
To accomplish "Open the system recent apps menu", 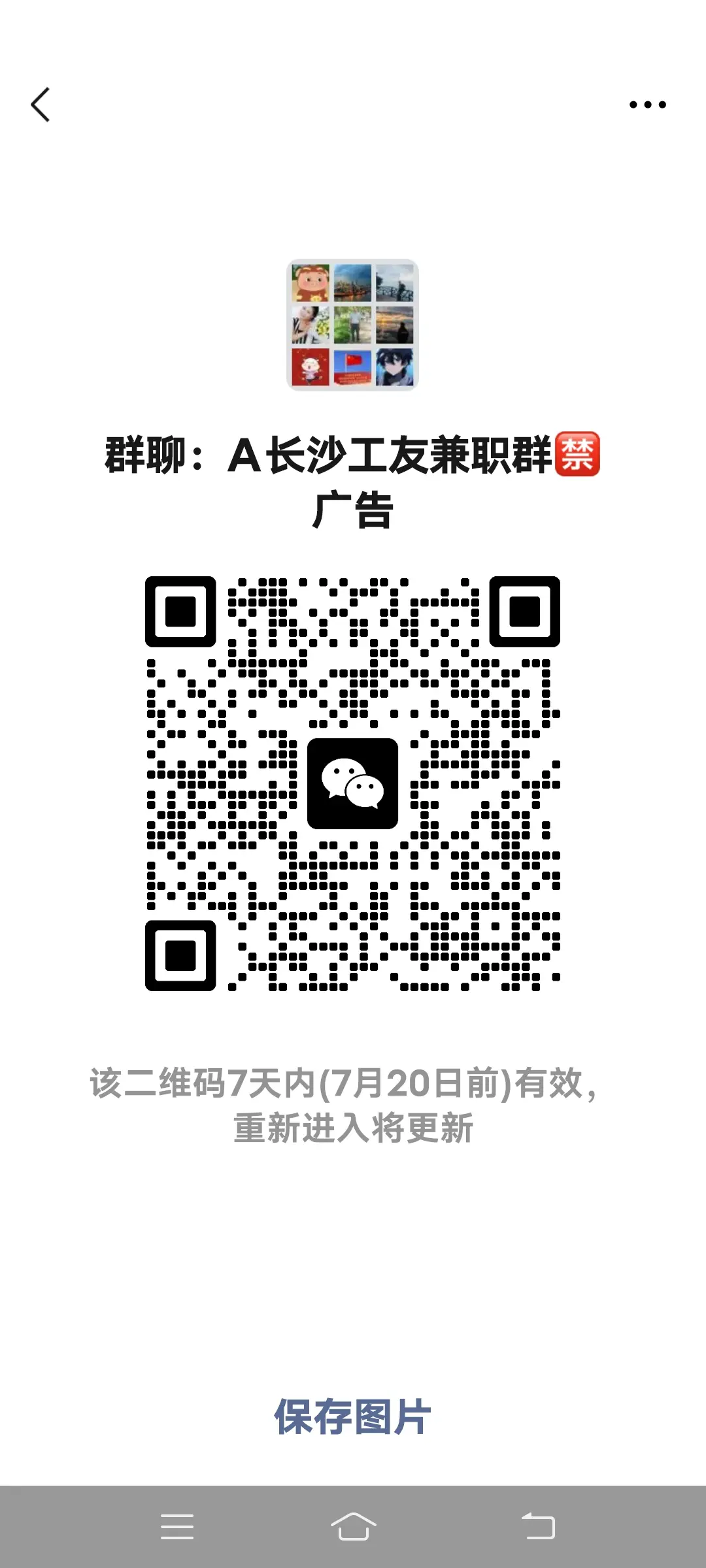I will [x=177, y=1527].
